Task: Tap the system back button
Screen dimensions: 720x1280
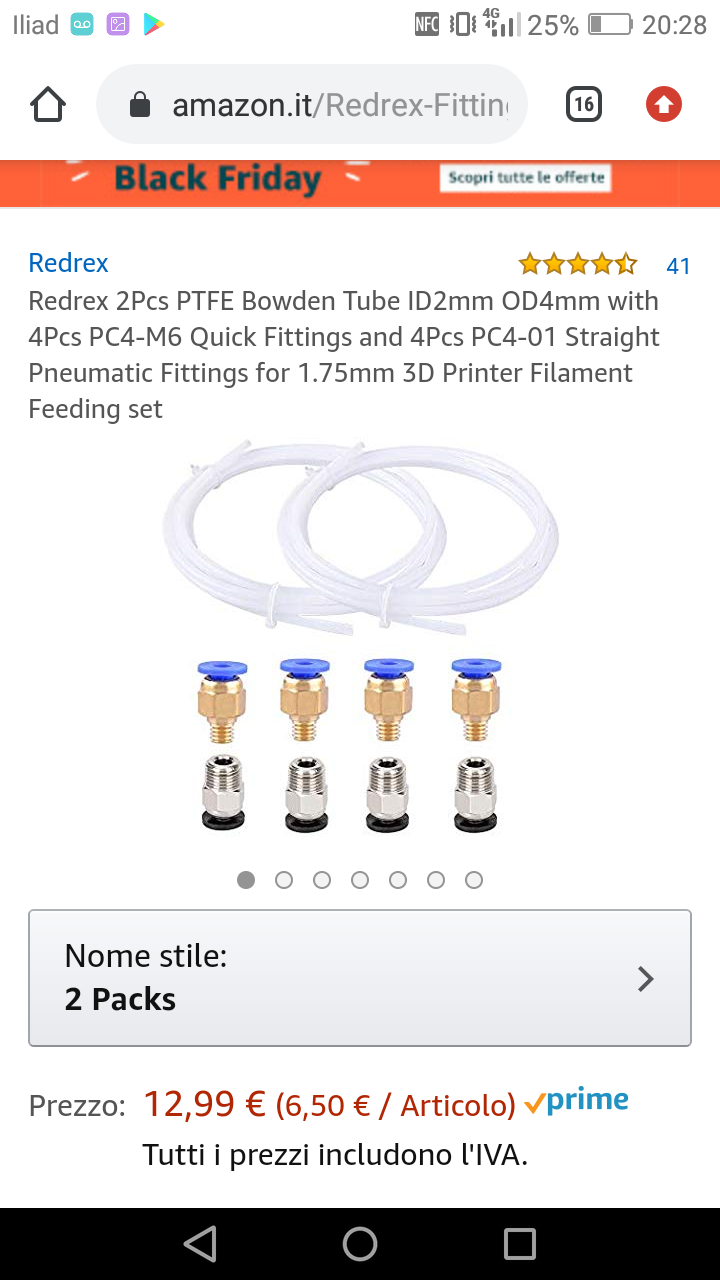Action: [x=200, y=1244]
